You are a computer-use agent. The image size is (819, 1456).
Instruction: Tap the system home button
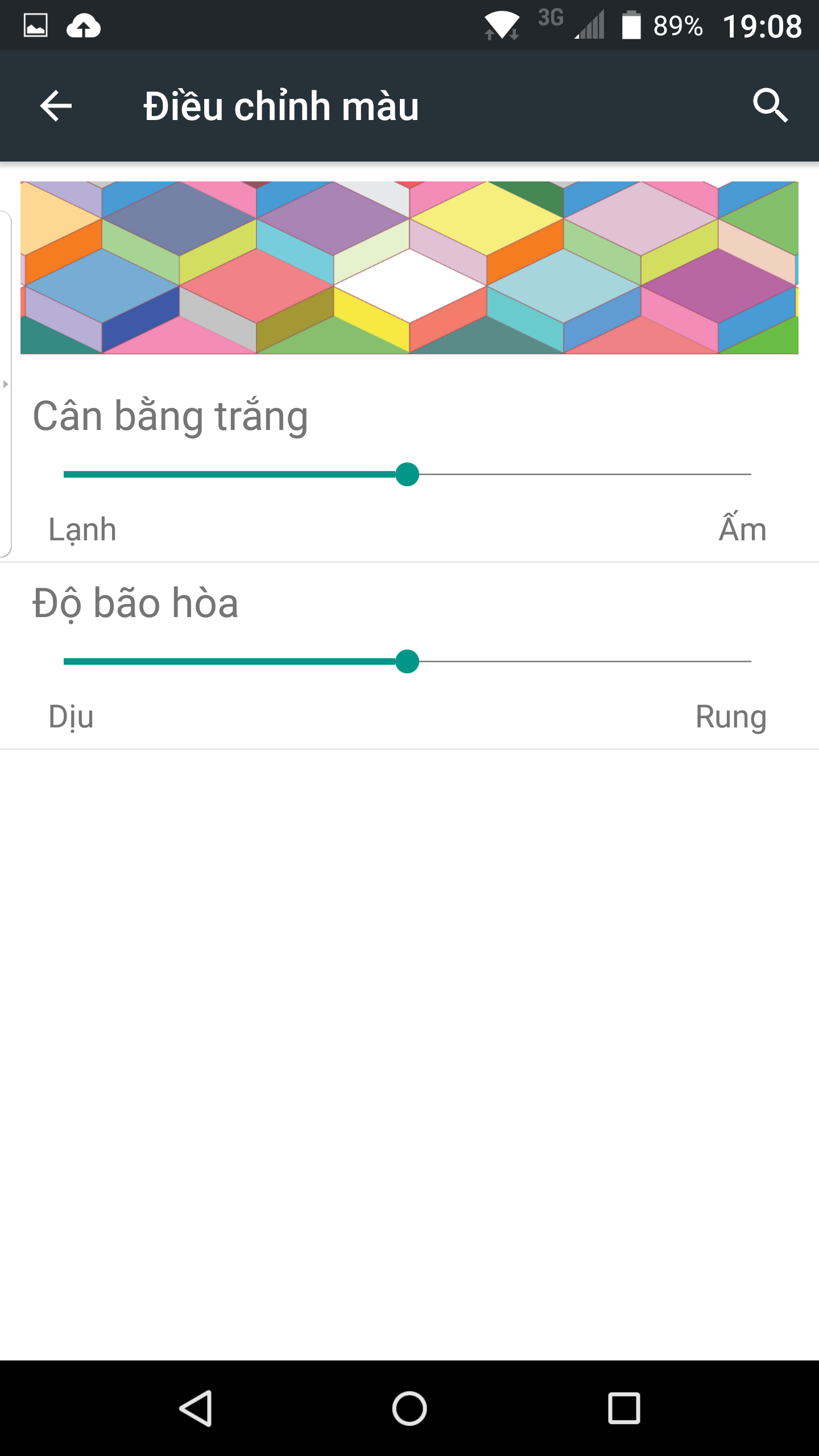[x=409, y=1408]
